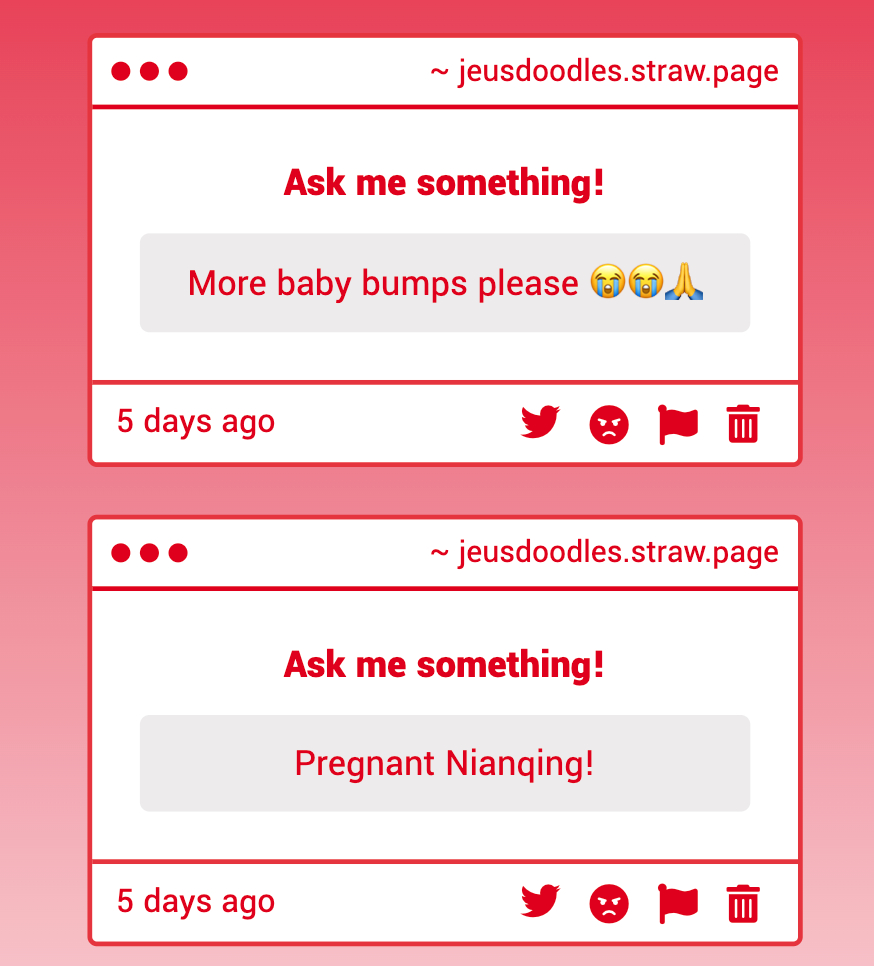Share the 'More baby bumps please' ask on Twitter
Image resolution: width=874 pixels, height=966 pixels.
[540, 422]
